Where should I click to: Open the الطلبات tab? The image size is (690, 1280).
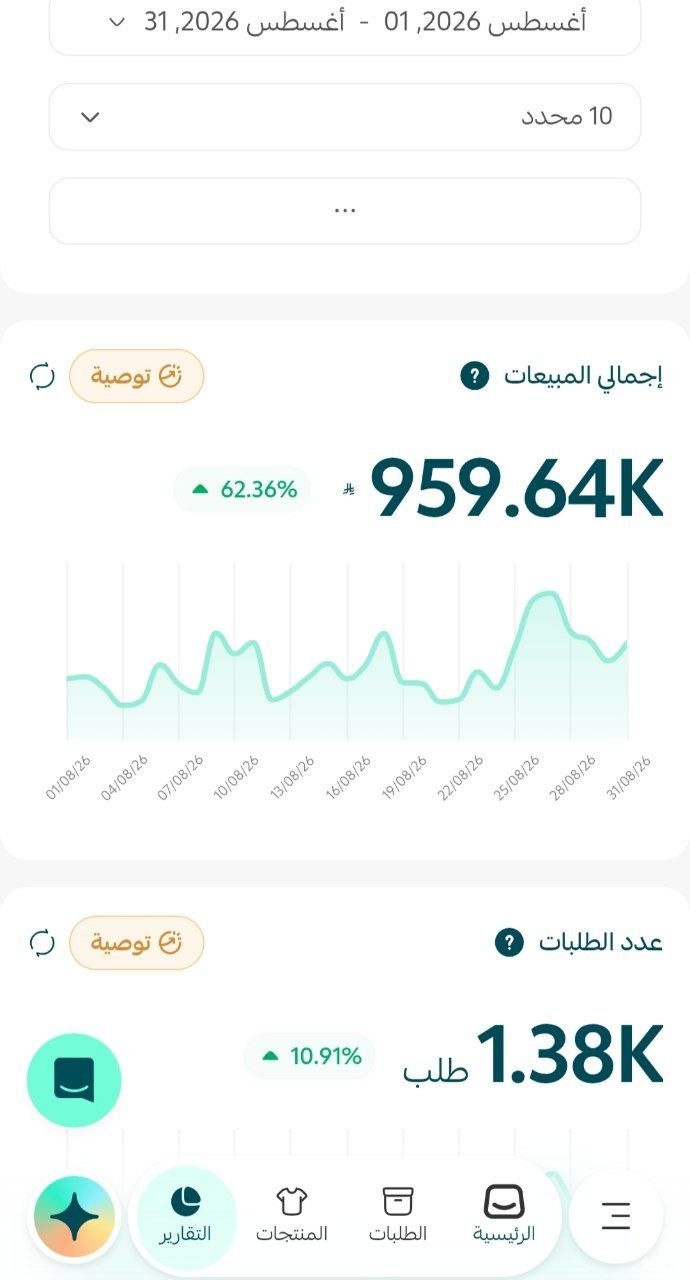(398, 1217)
